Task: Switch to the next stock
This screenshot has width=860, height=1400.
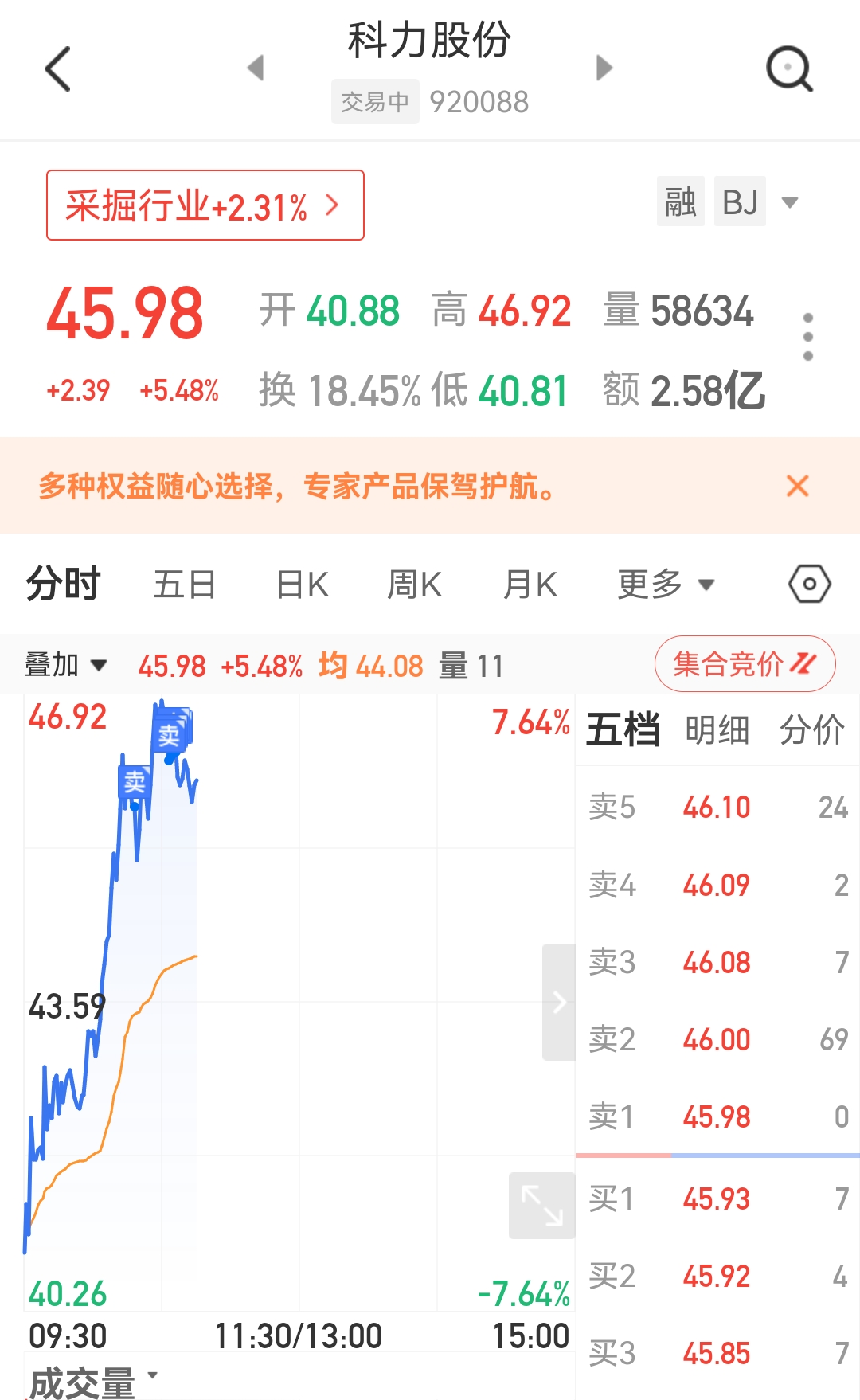Action: [604, 68]
